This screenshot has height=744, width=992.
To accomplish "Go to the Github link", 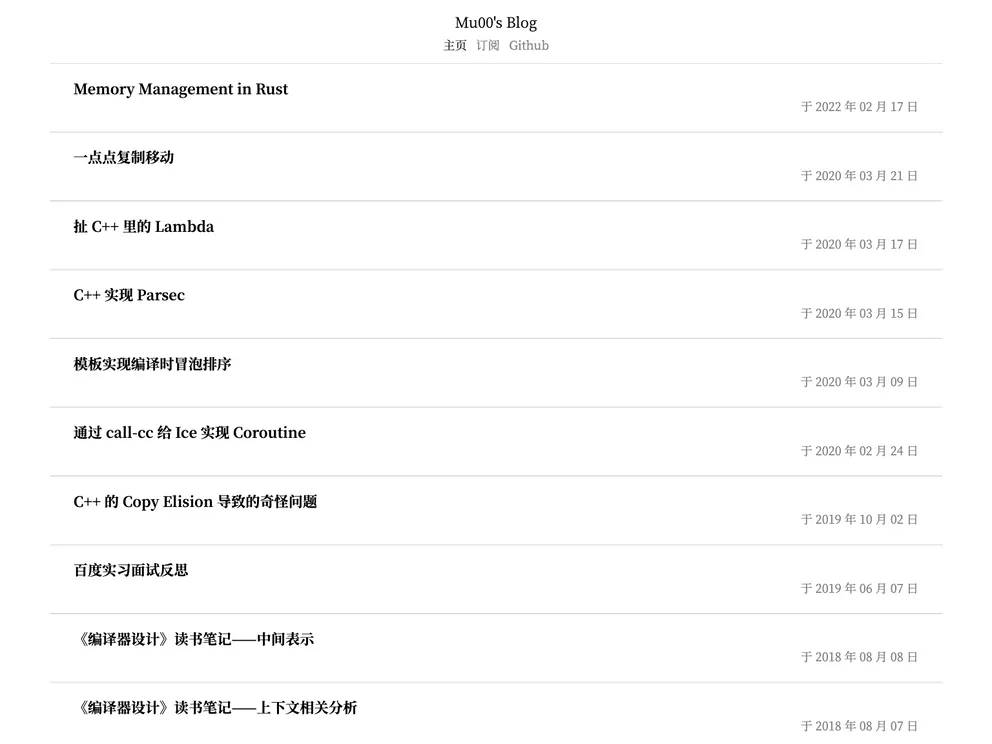I will [528, 45].
